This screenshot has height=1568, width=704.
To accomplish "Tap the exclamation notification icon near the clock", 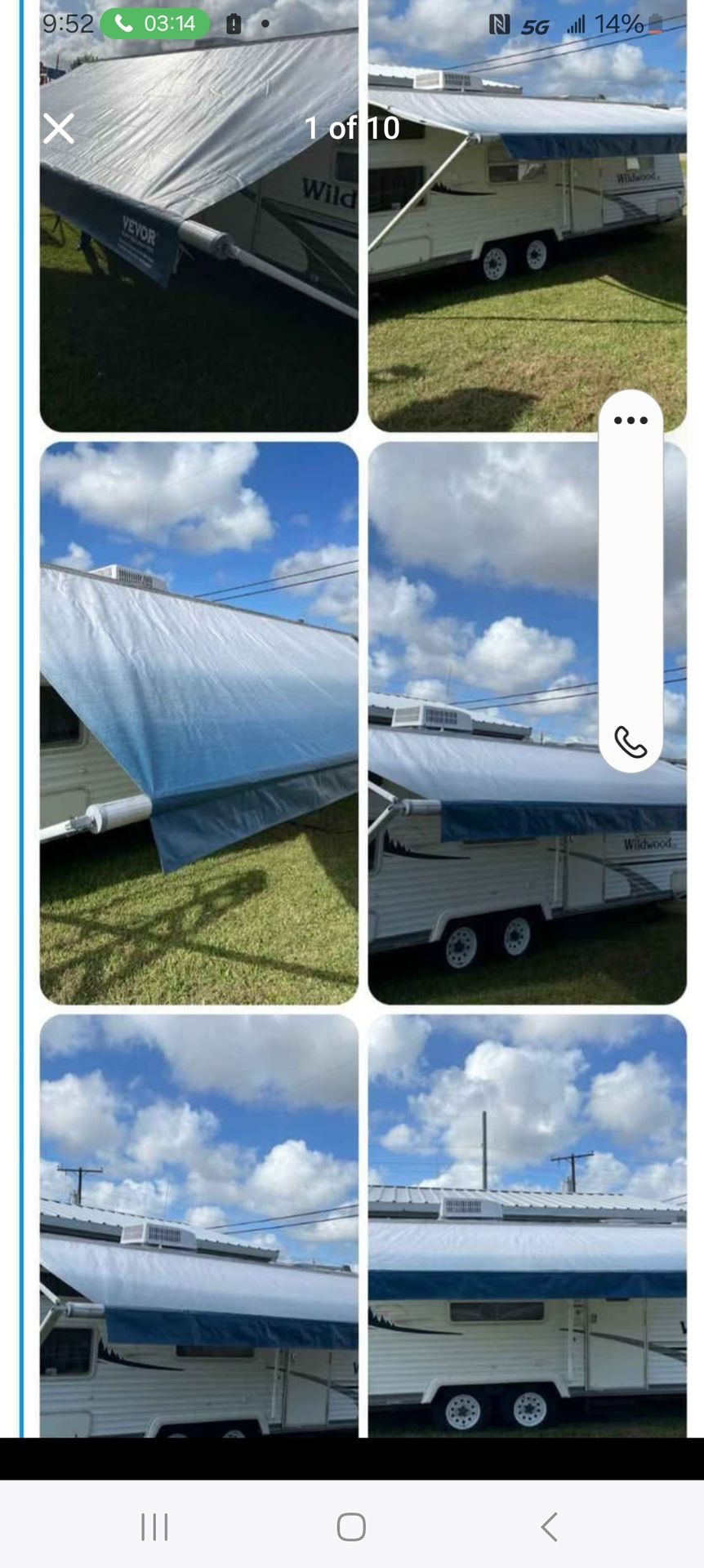I will click(234, 24).
